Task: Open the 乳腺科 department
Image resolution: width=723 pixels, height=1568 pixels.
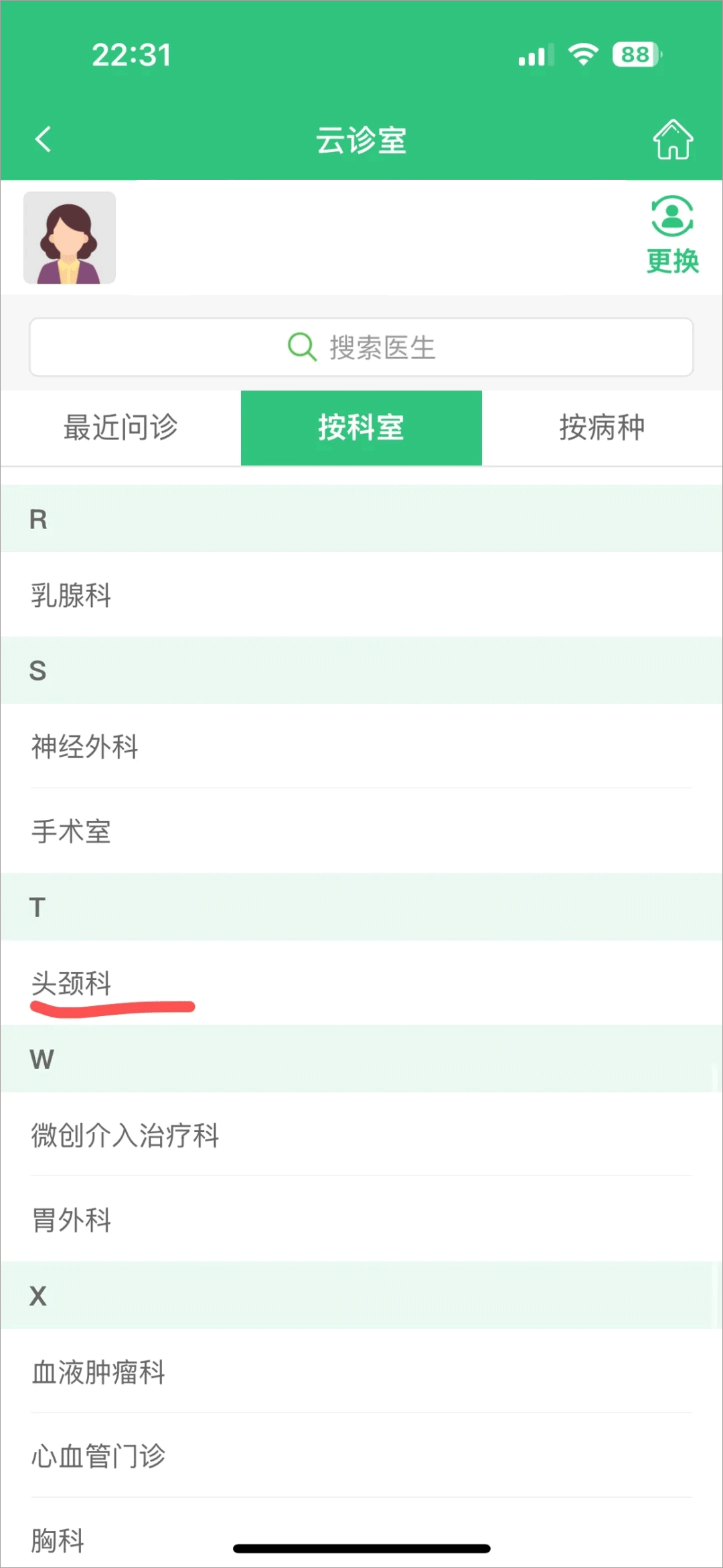Action: (361, 595)
